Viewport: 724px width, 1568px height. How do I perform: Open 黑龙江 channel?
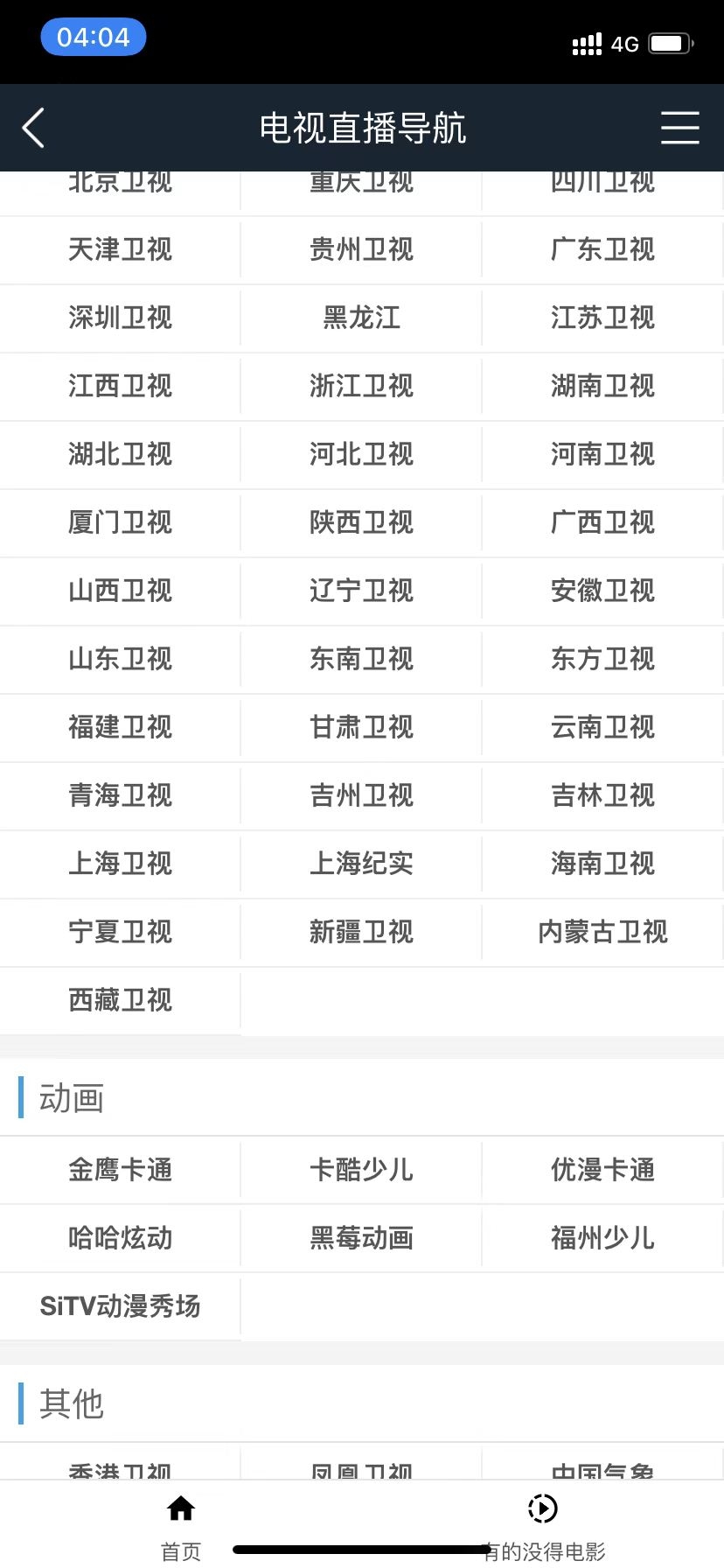pos(361,318)
